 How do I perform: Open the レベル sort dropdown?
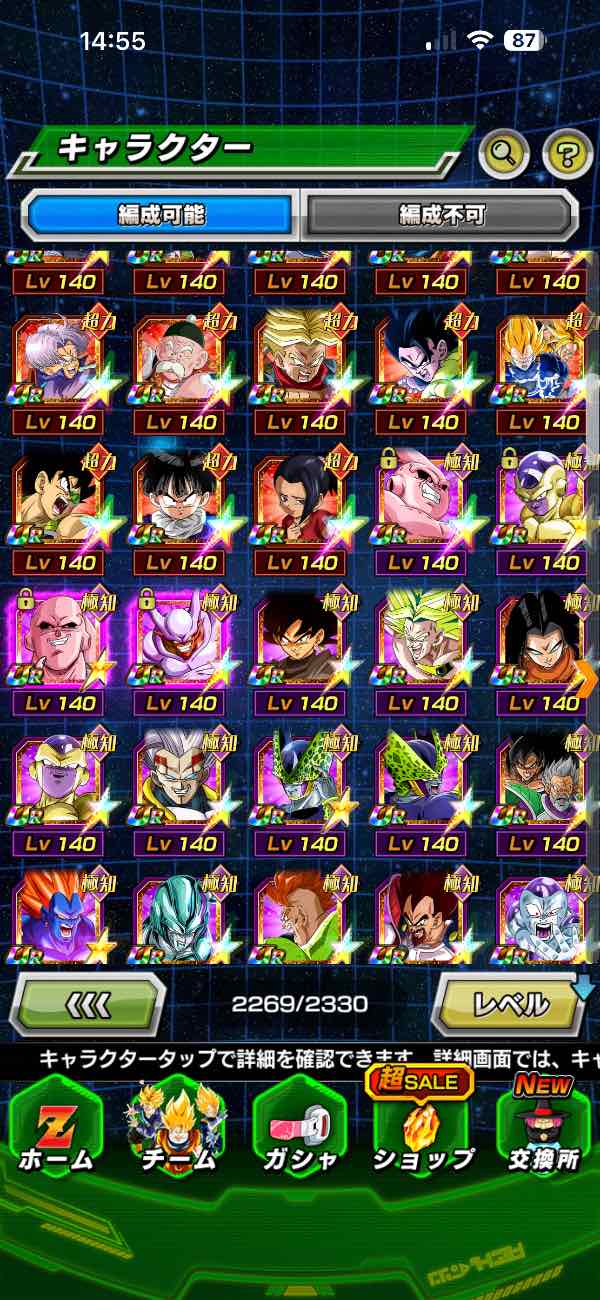point(510,1003)
